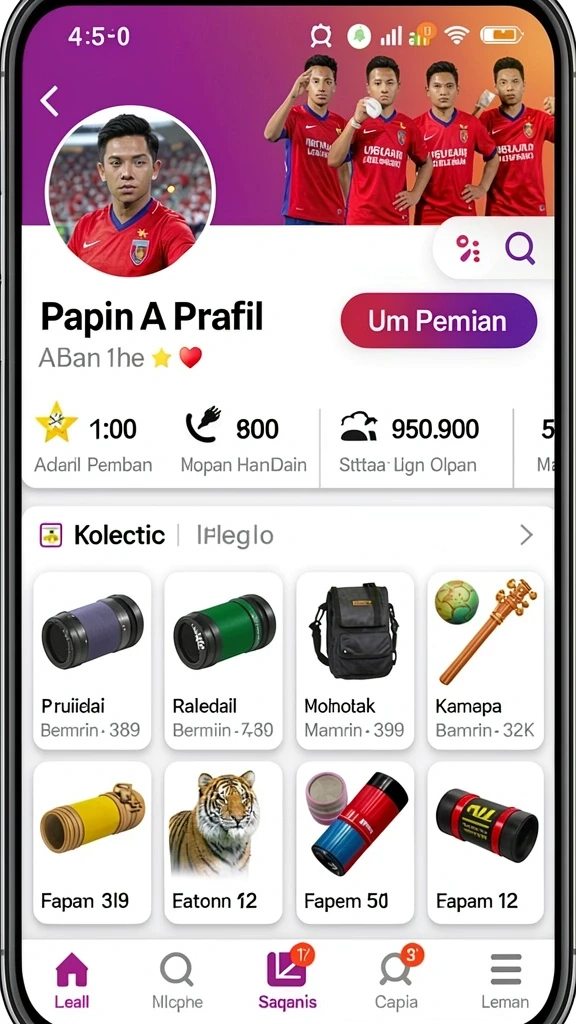Open the Eatonn 12 tiger card
The image size is (576, 1024).
[223, 842]
